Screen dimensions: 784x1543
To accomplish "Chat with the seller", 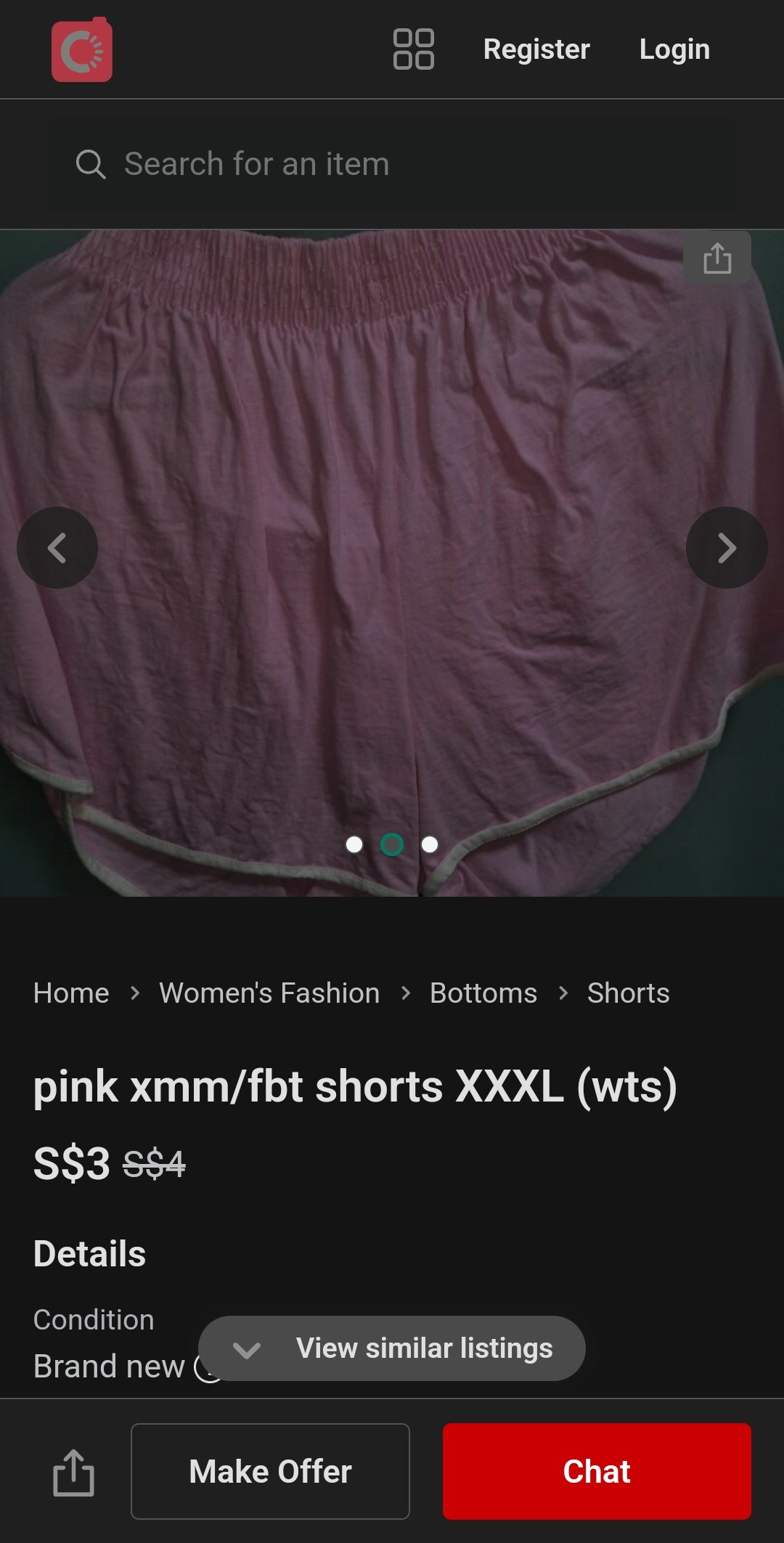I will pos(597,1472).
